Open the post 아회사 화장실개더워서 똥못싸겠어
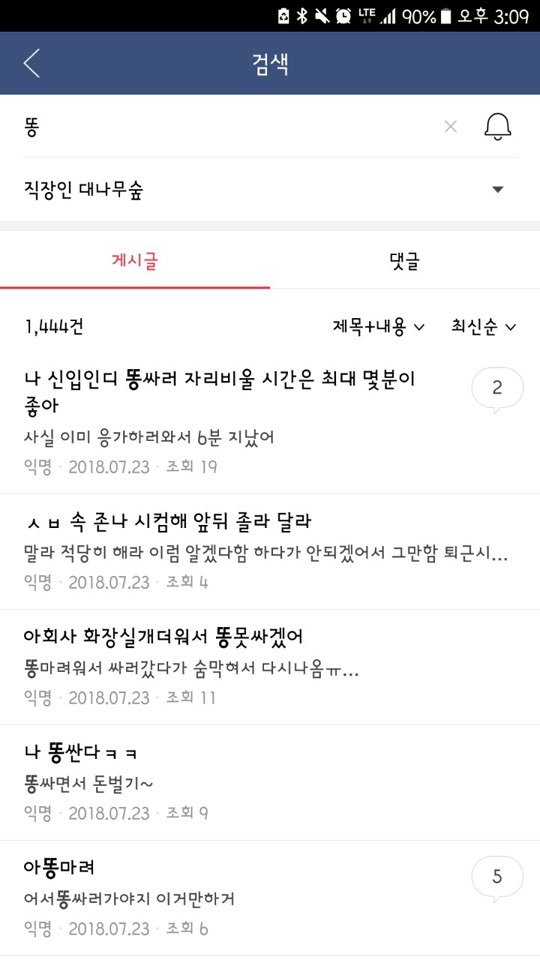540x960 pixels. coord(270,667)
